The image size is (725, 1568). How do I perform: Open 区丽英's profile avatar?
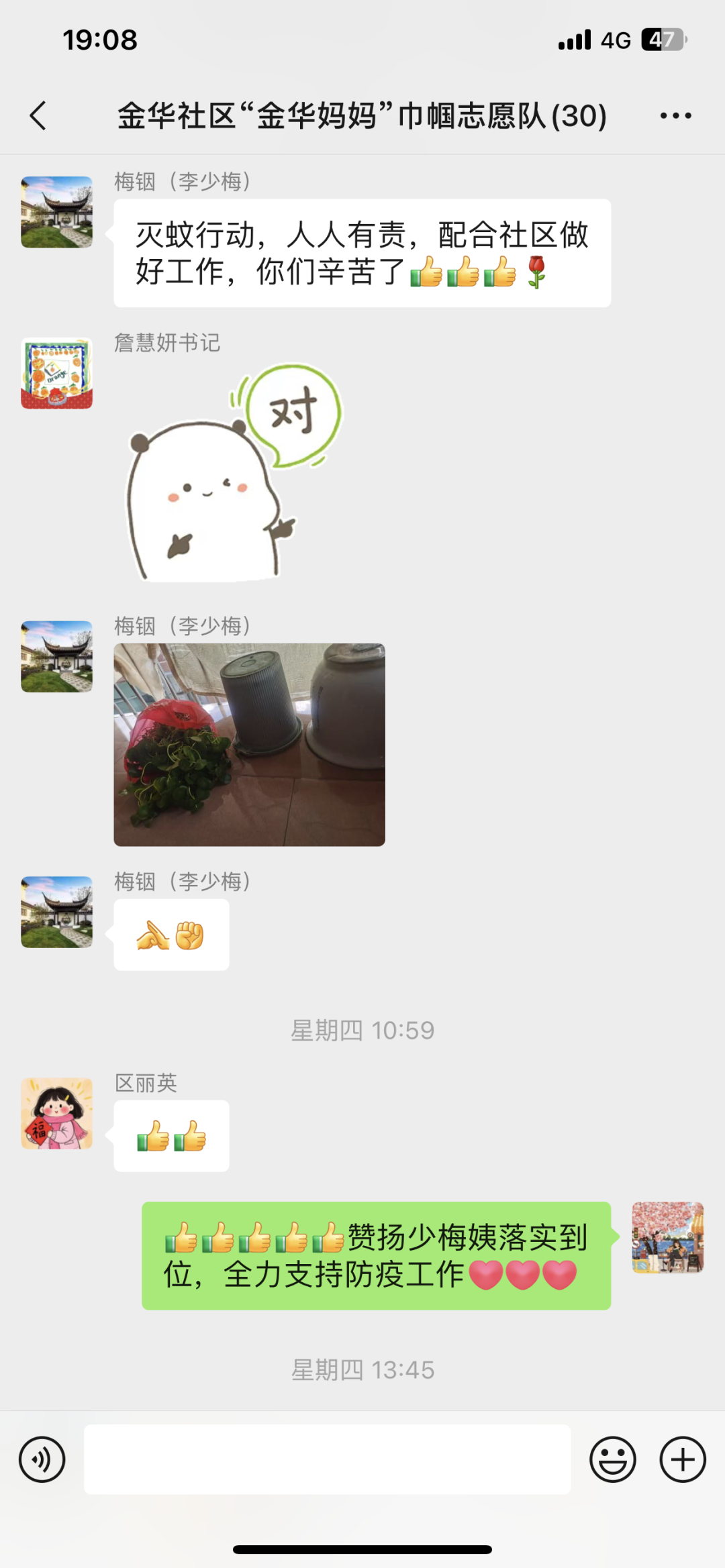[57, 1114]
